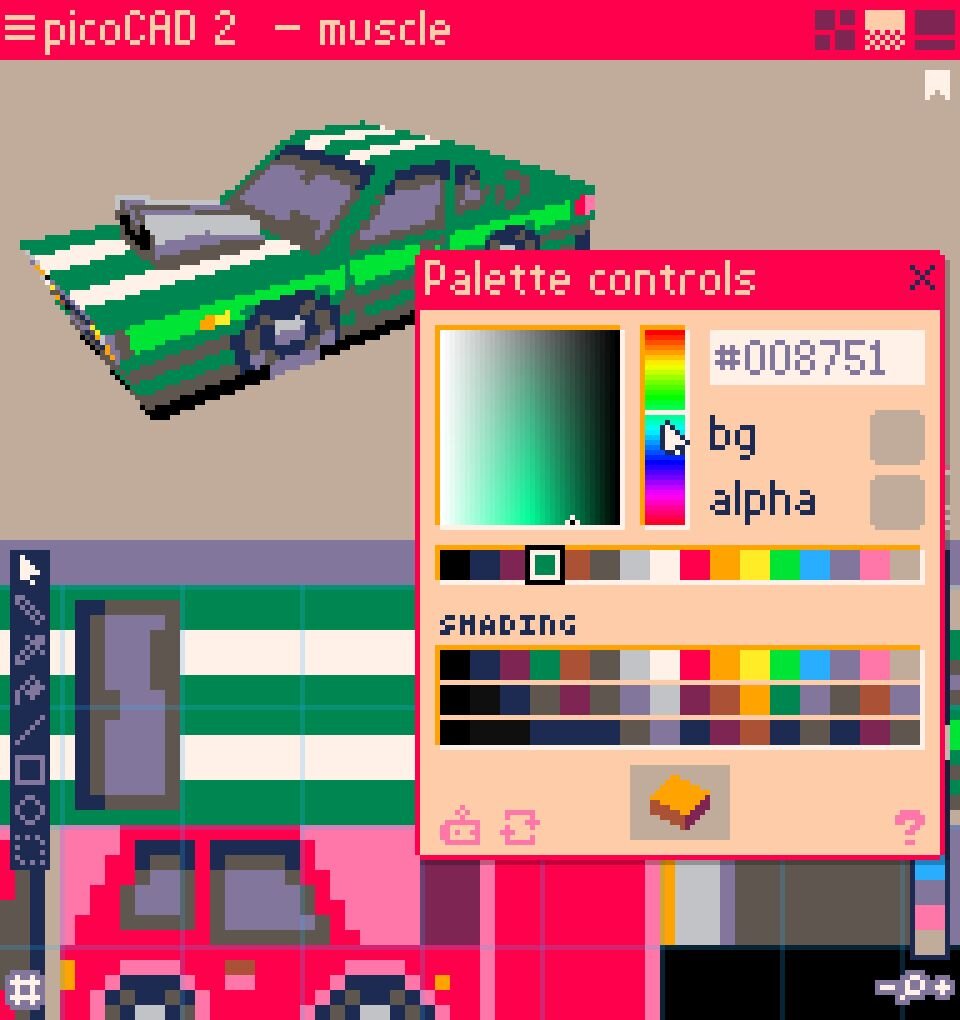
Task: Open the palette help question mark
Action: click(908, 828)
